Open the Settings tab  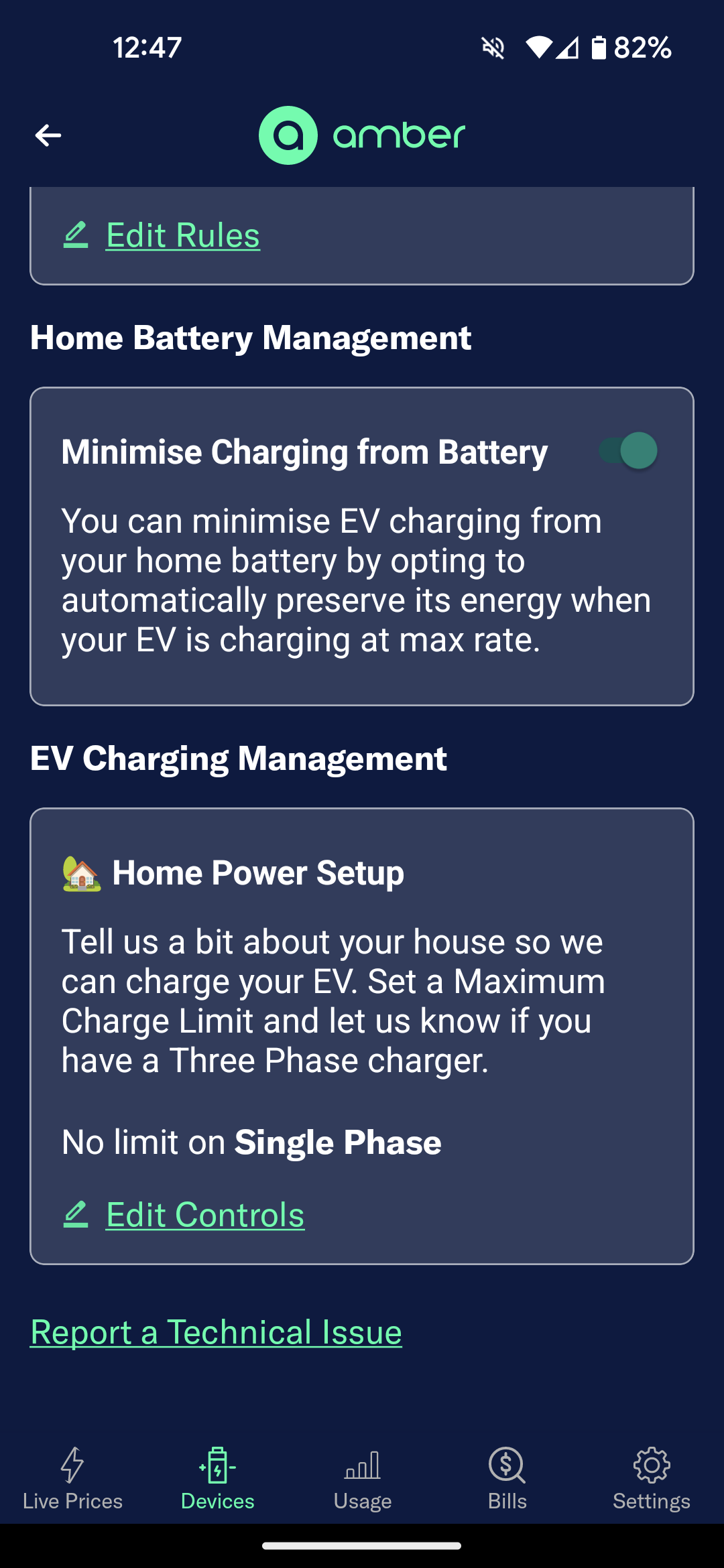coord(651,1479)
